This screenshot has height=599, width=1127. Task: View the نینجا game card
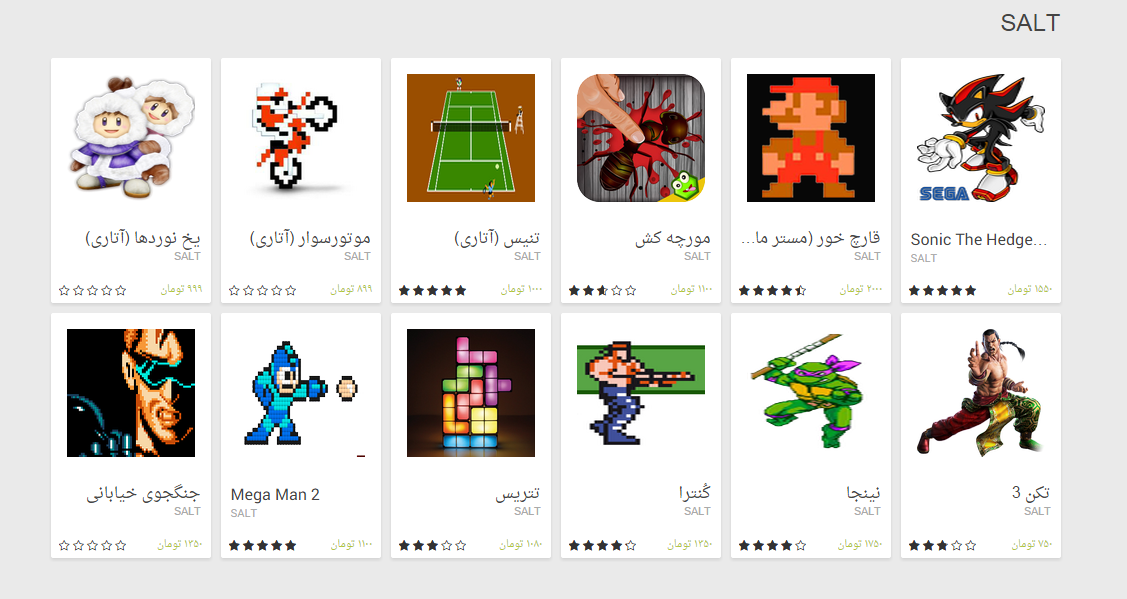tap(810, 394)
